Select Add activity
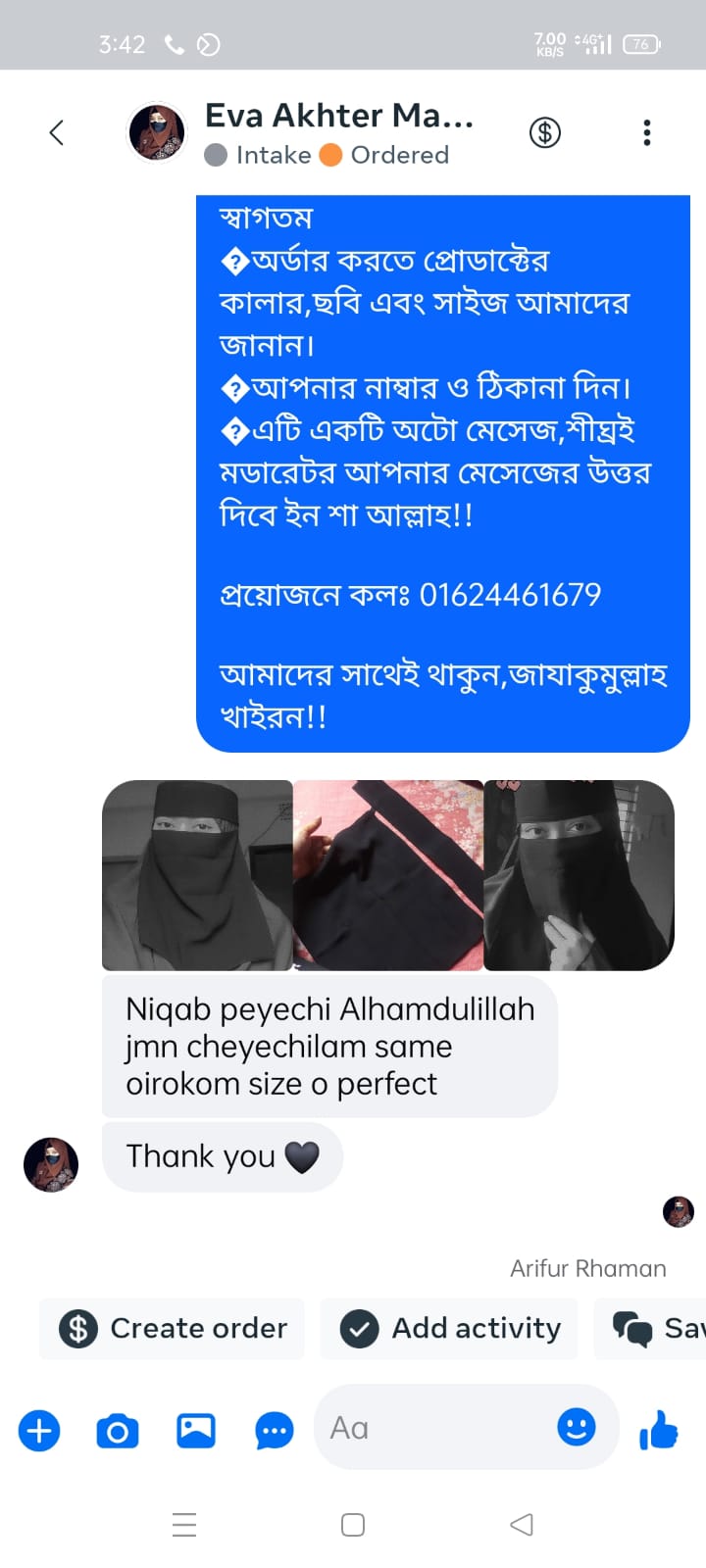Viewport: 706px width, 1568px height. point(450,1328)
